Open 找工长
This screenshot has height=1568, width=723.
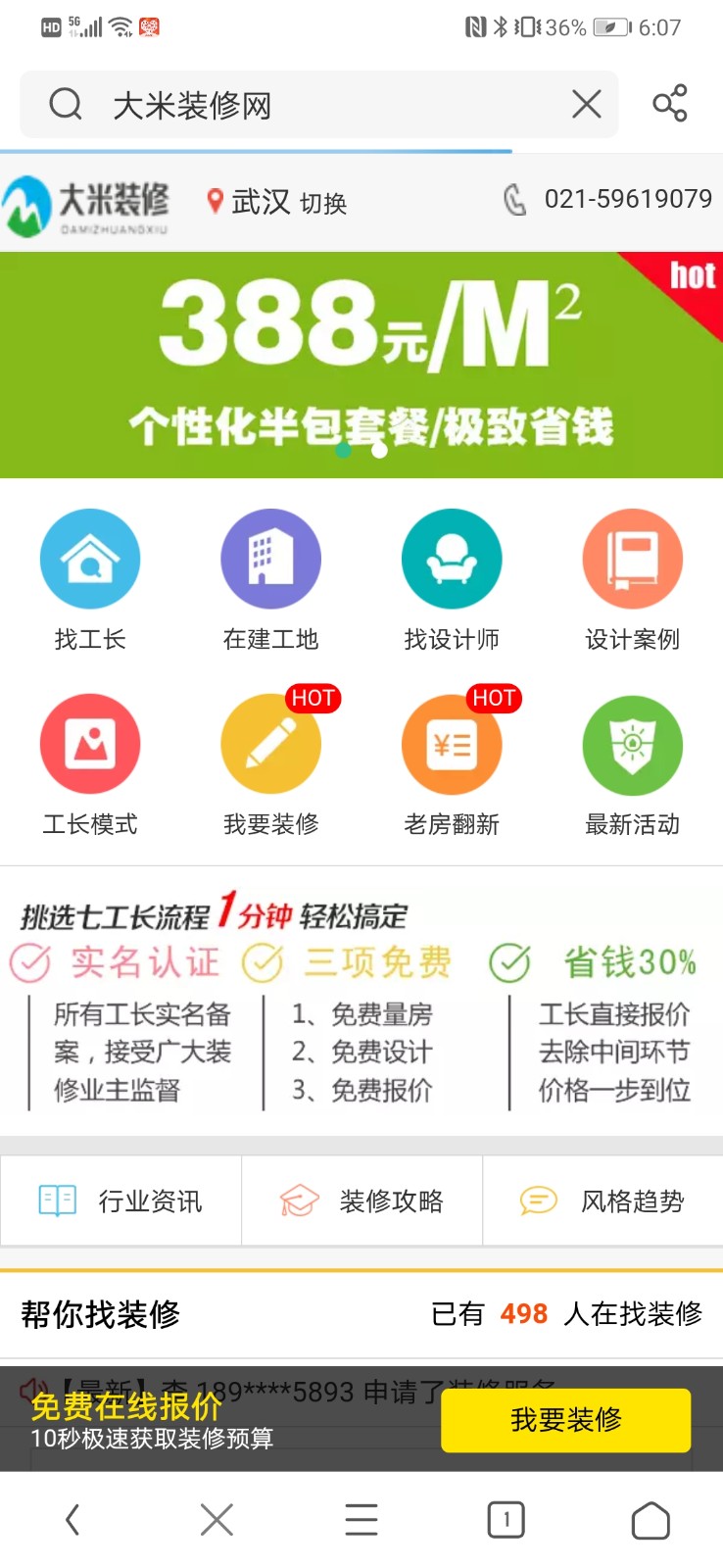90,580
